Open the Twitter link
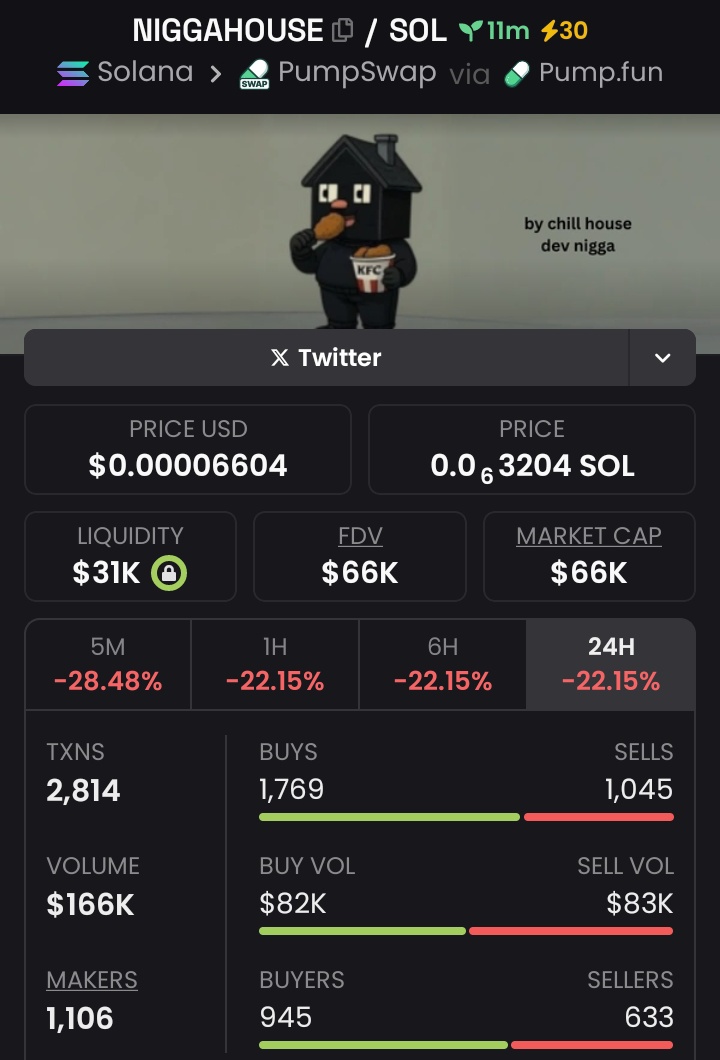720x1060 pixels. coord(326,358)
